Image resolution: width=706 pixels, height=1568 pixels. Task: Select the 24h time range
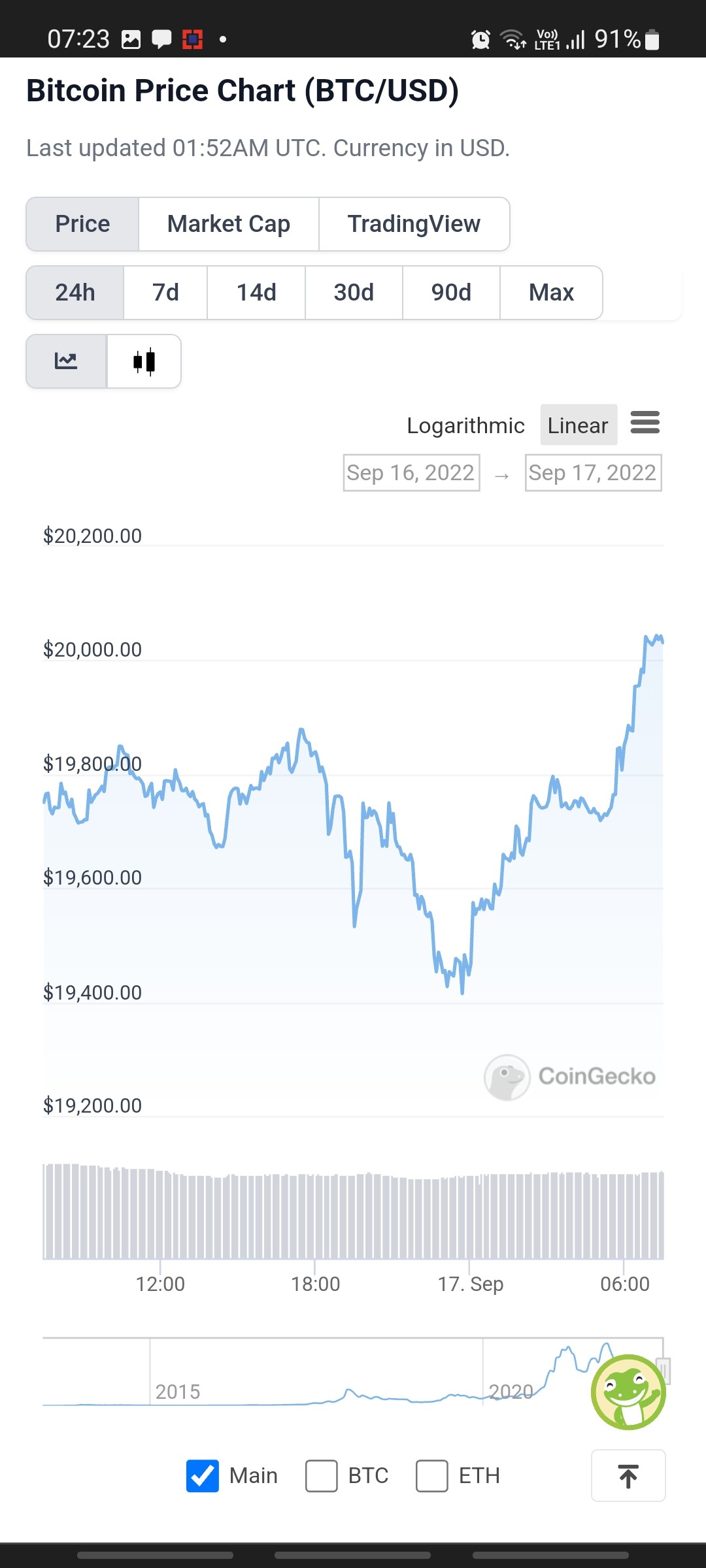[x=75, y=293]
